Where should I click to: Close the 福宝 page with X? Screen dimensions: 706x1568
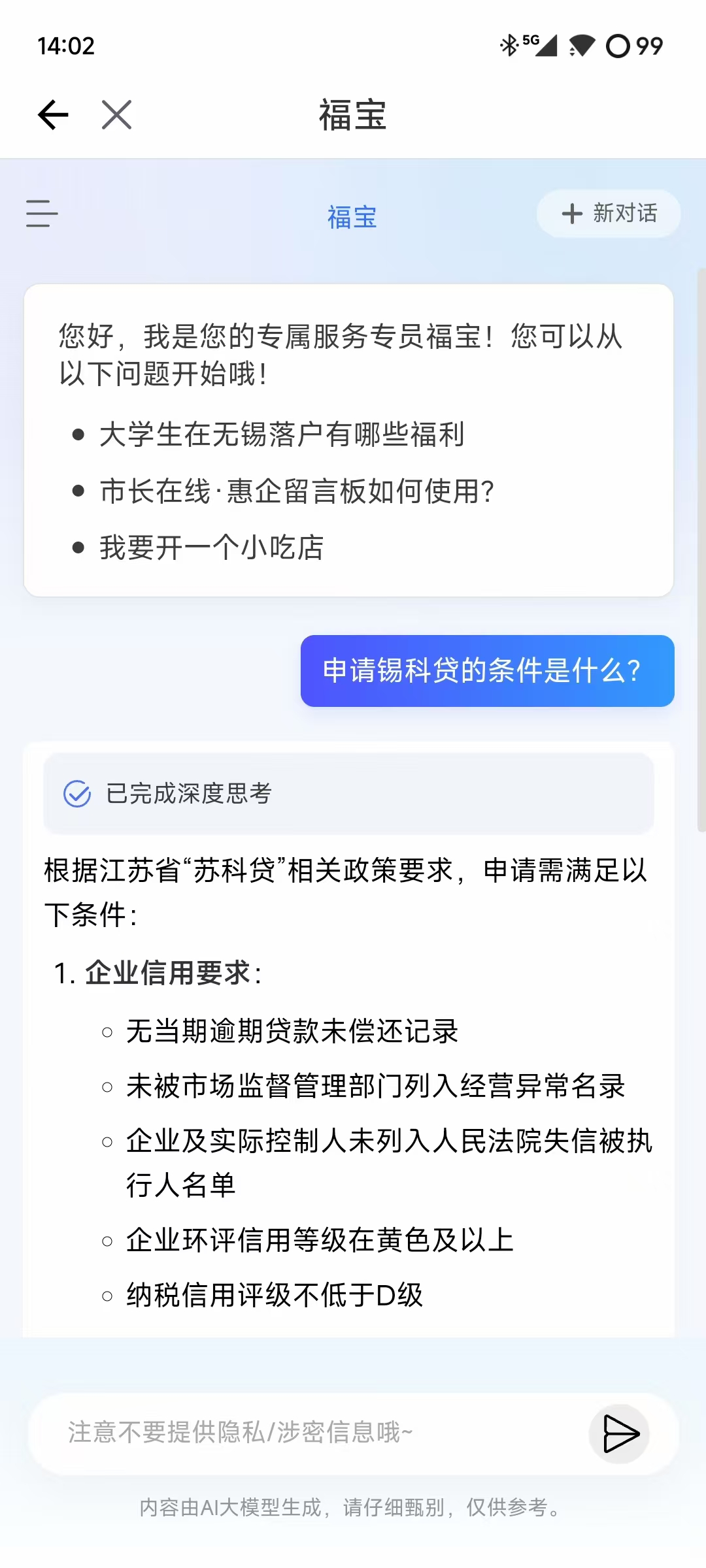pos(117,115)
